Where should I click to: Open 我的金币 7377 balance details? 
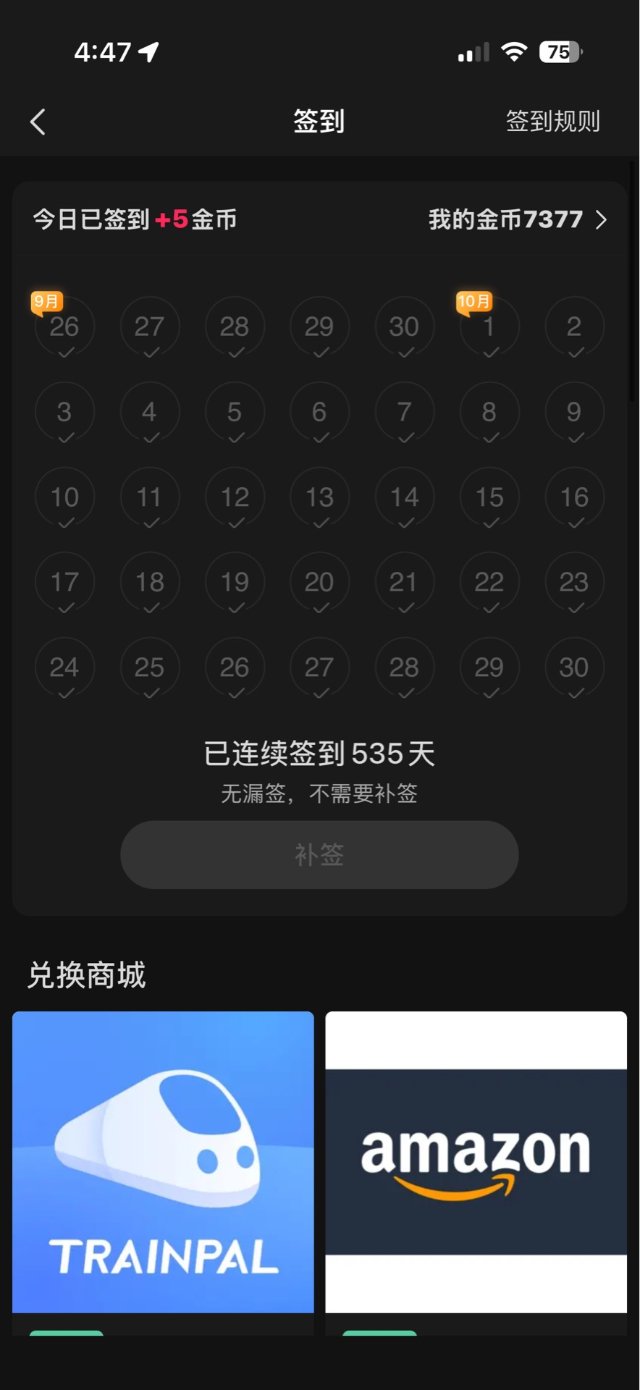tap(517, 220)
